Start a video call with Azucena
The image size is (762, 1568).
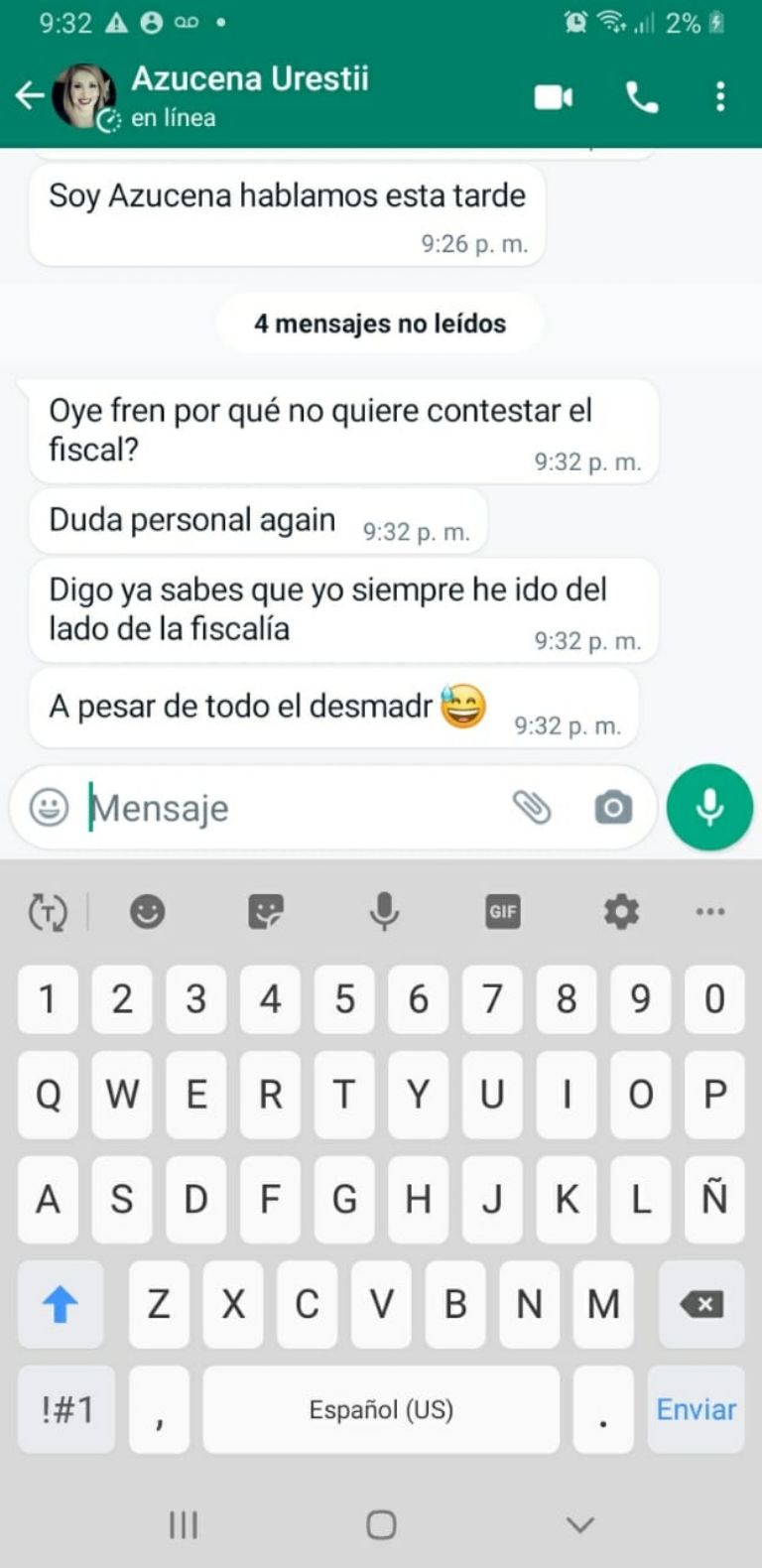point(553,96)
